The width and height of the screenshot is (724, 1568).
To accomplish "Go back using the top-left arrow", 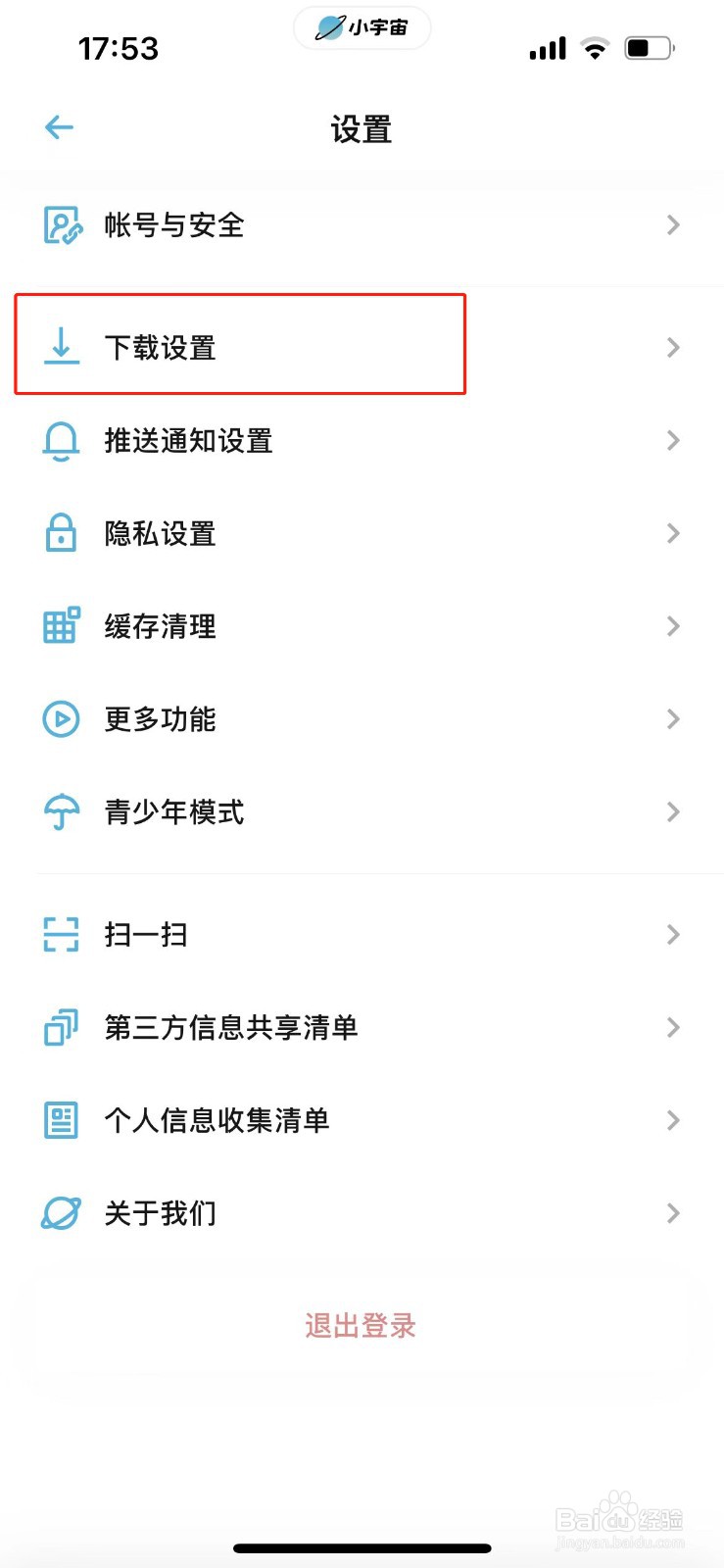I will pyautogui.click(x=60, y=127).
